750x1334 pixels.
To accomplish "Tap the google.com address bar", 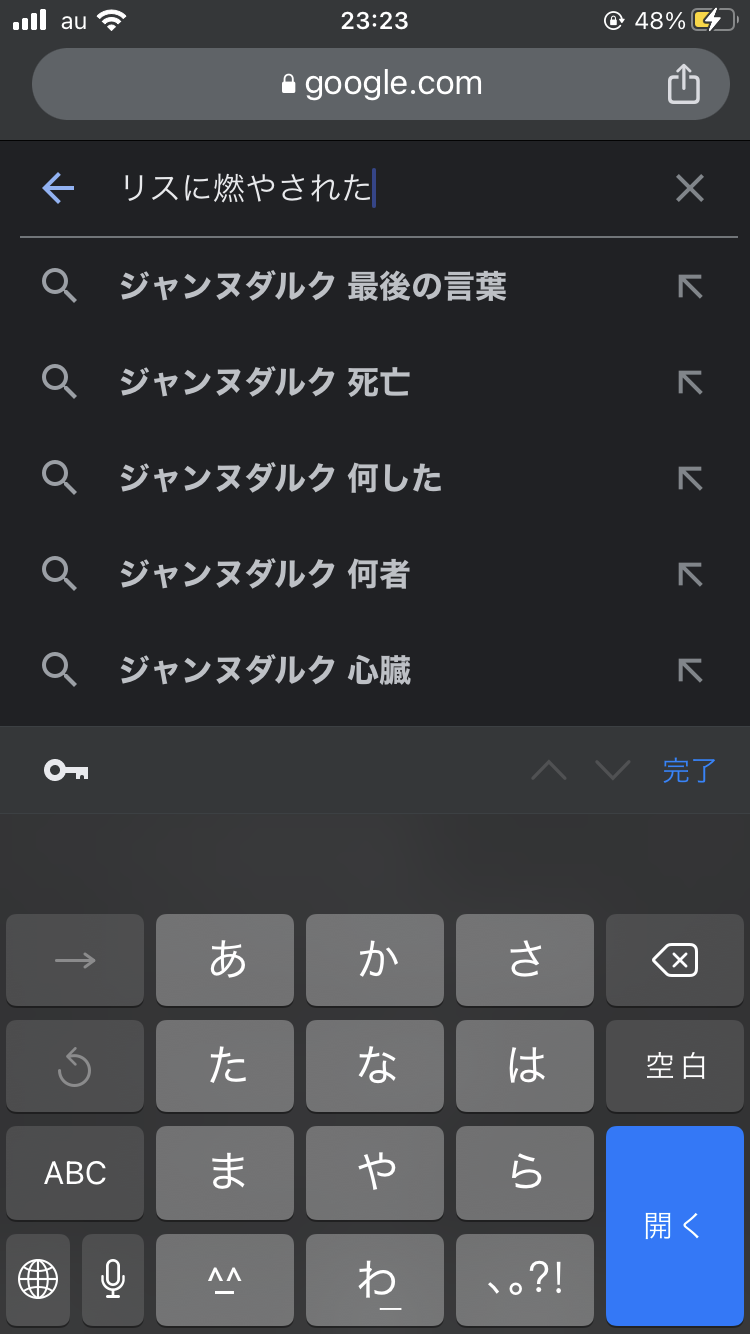I will (x=380, y=84).
